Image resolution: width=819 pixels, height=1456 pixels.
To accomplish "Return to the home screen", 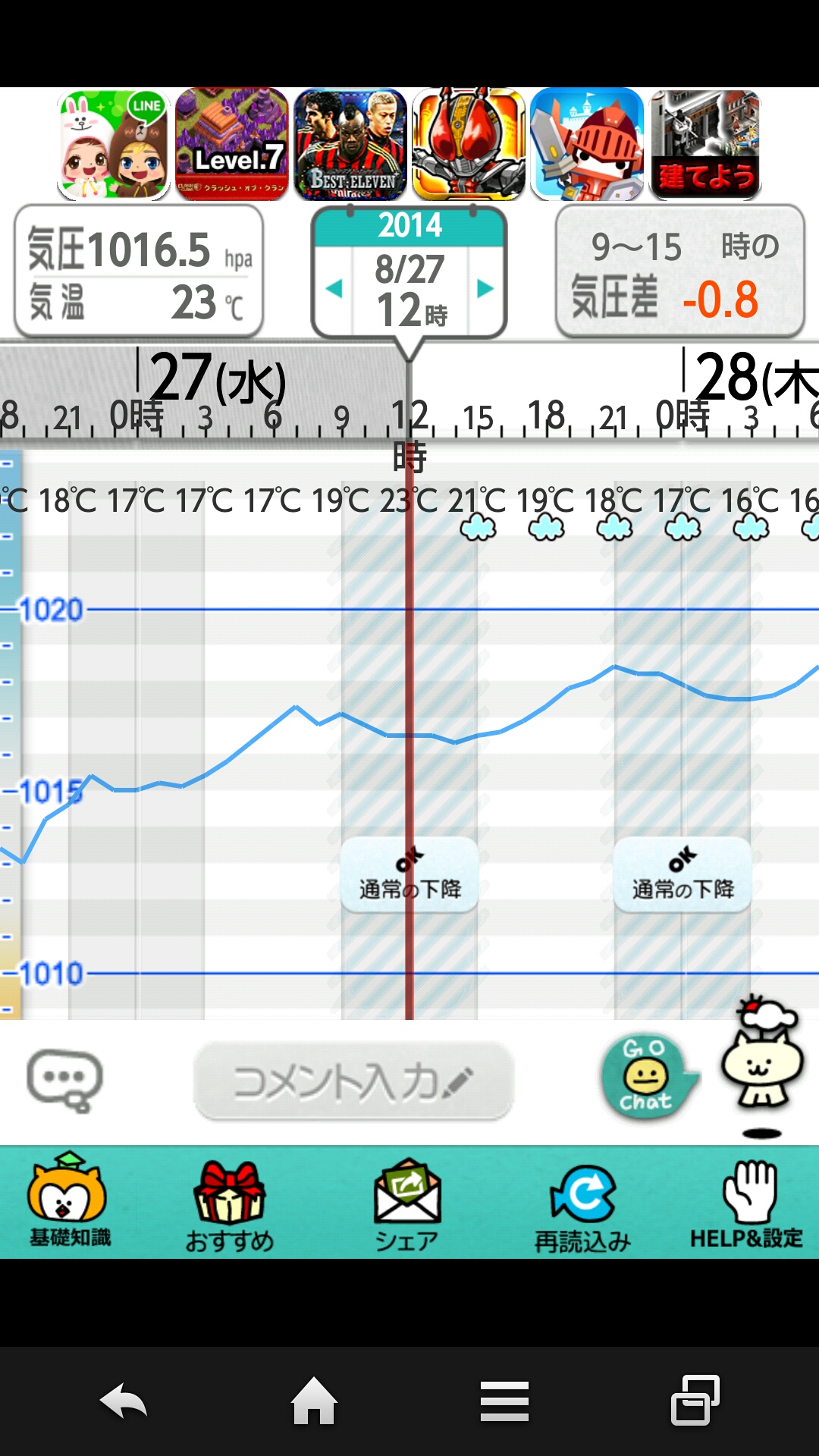I will [x=314, y=1401].
